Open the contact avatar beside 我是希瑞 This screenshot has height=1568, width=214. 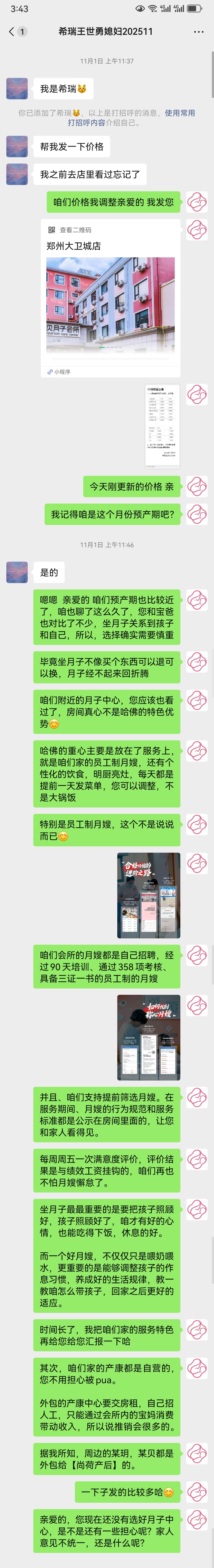(x=17, y=89)
